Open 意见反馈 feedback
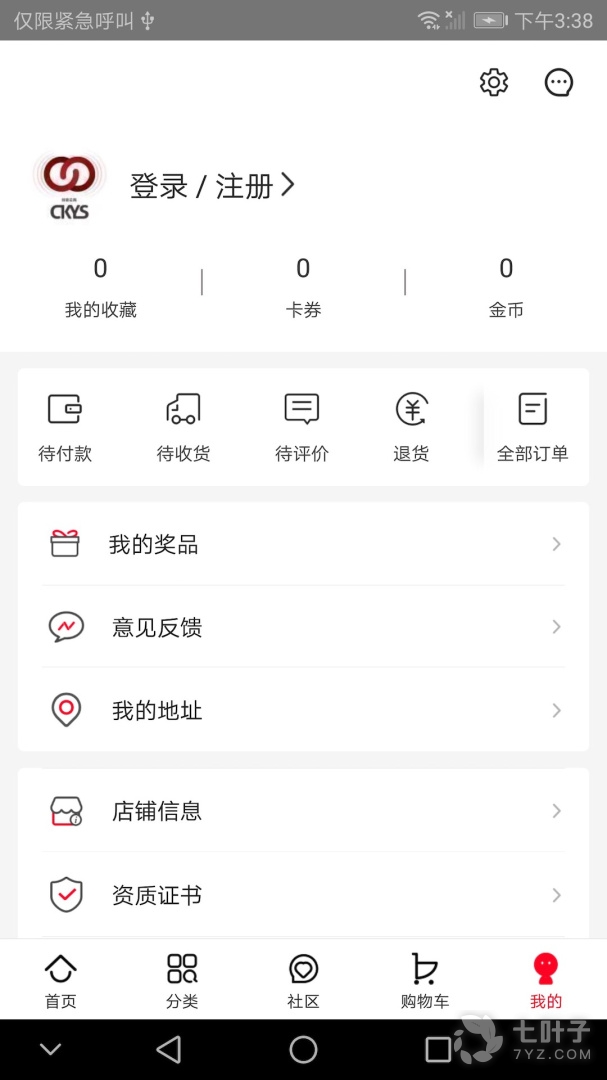 click(303, 628)
